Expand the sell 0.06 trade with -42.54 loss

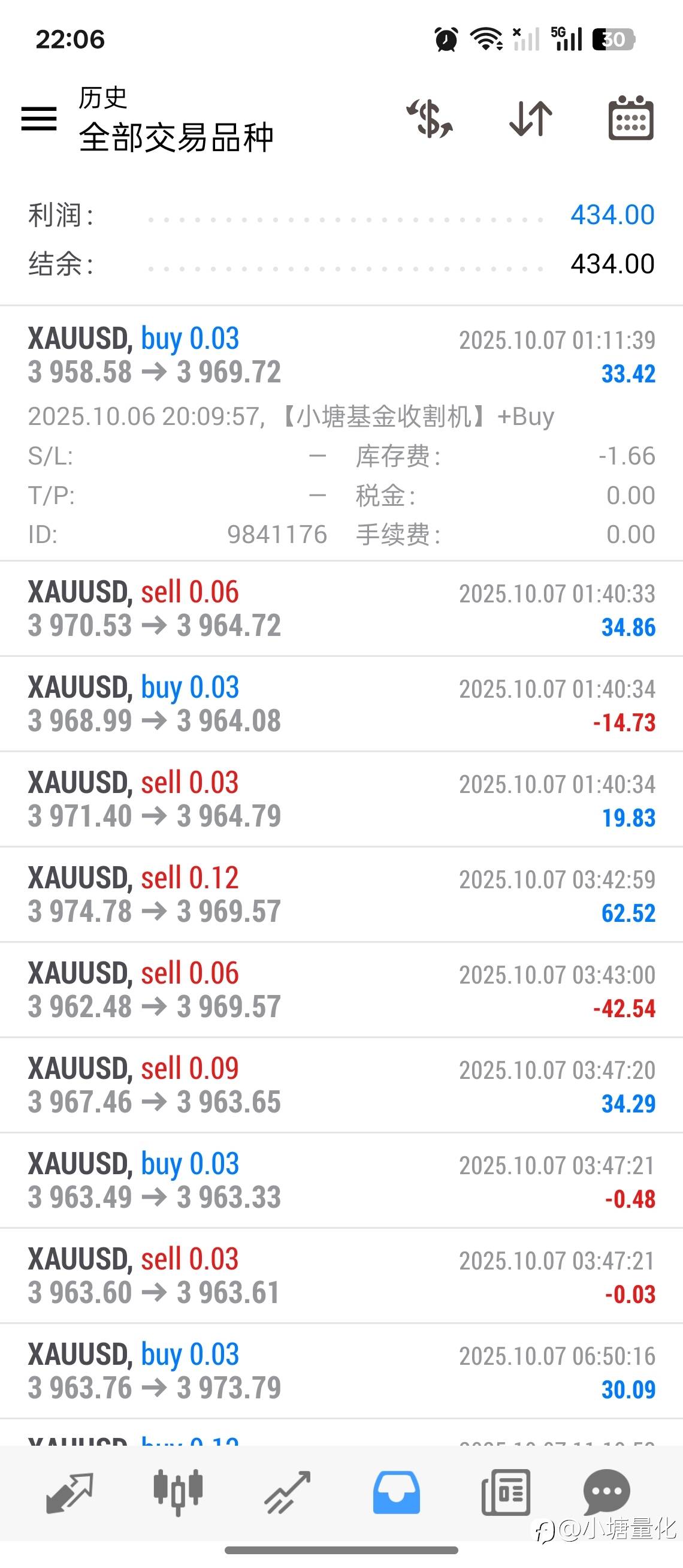tap(340, 990)
